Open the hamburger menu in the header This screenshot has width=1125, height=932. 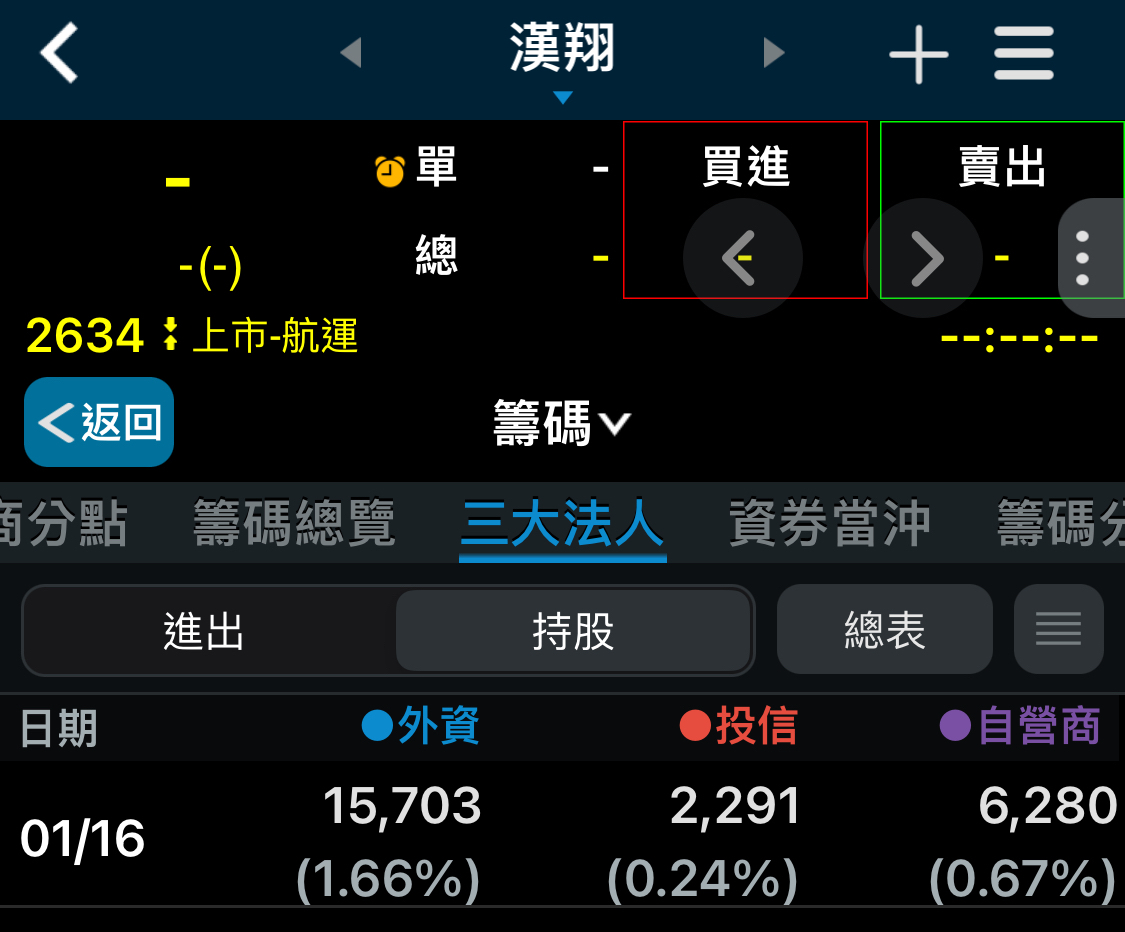(1024, 54)
